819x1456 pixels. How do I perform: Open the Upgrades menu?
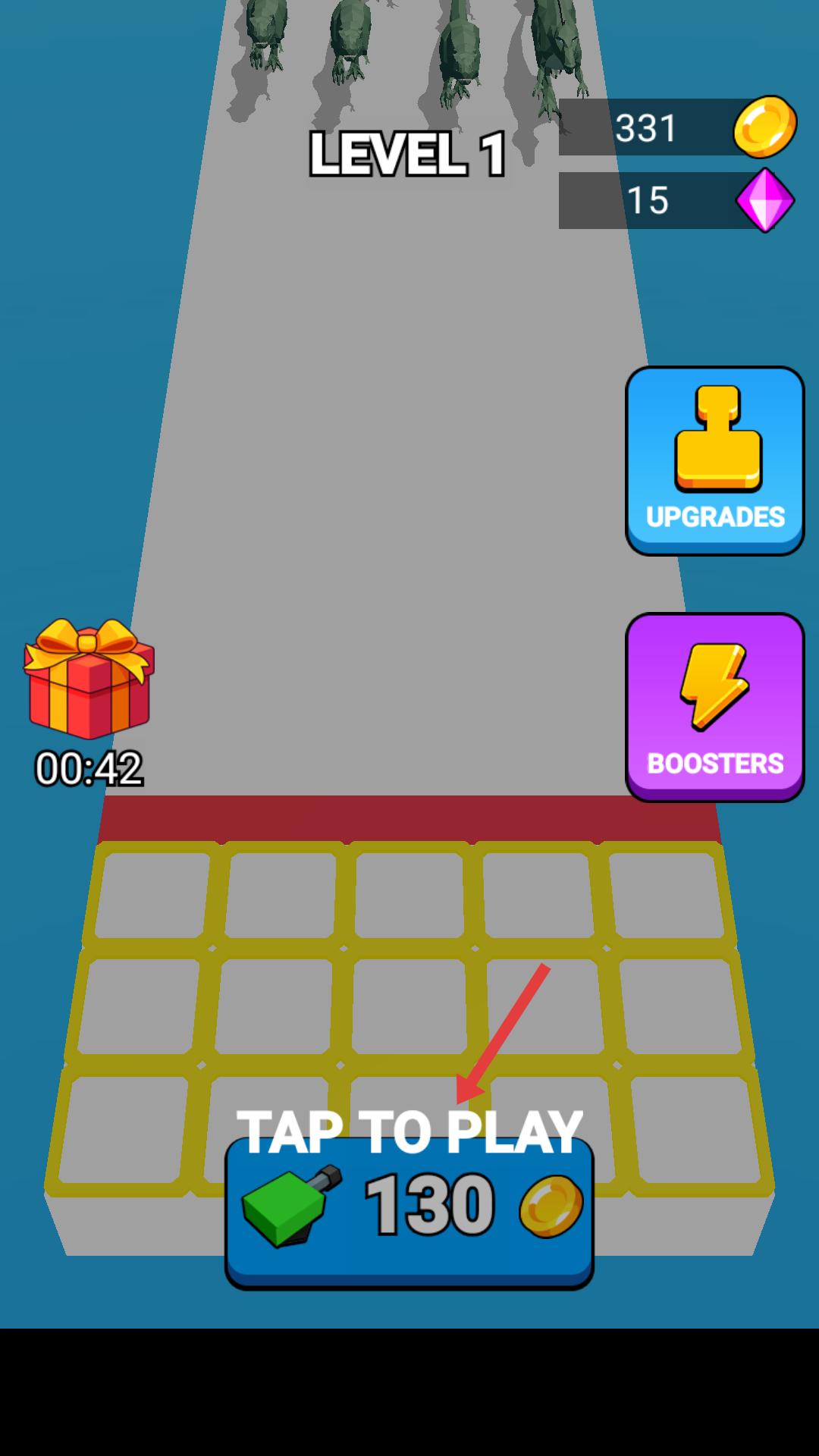point(714,460)
